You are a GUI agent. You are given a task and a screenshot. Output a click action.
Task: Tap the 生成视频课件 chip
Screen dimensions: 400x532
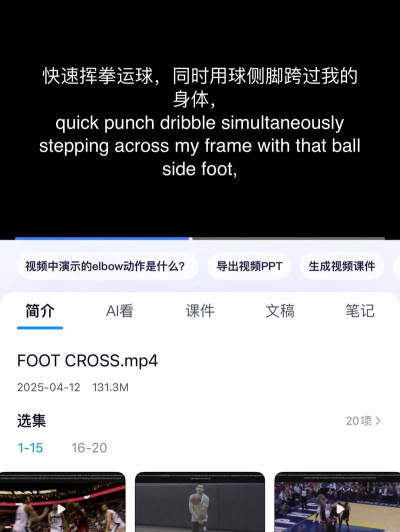coord(342,266)
